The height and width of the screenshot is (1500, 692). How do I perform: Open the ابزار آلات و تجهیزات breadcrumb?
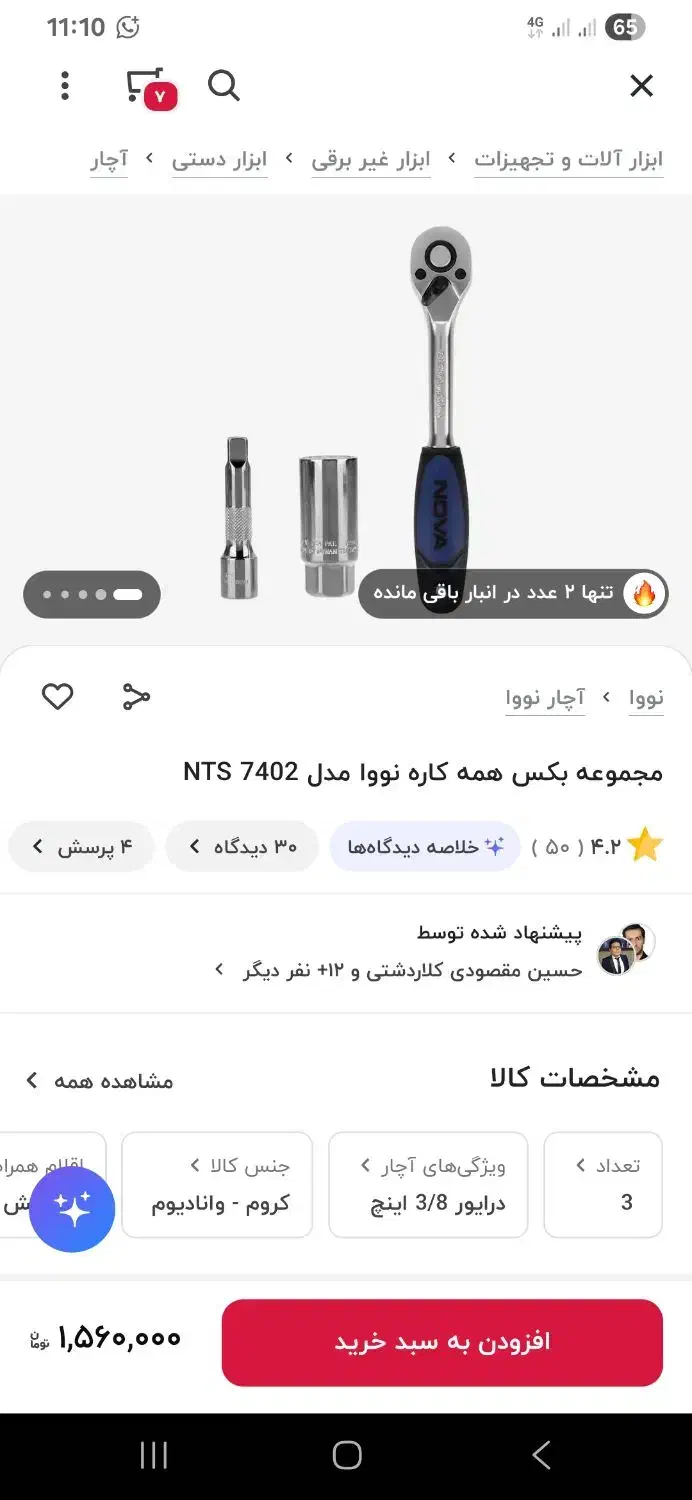click(568, 160)
